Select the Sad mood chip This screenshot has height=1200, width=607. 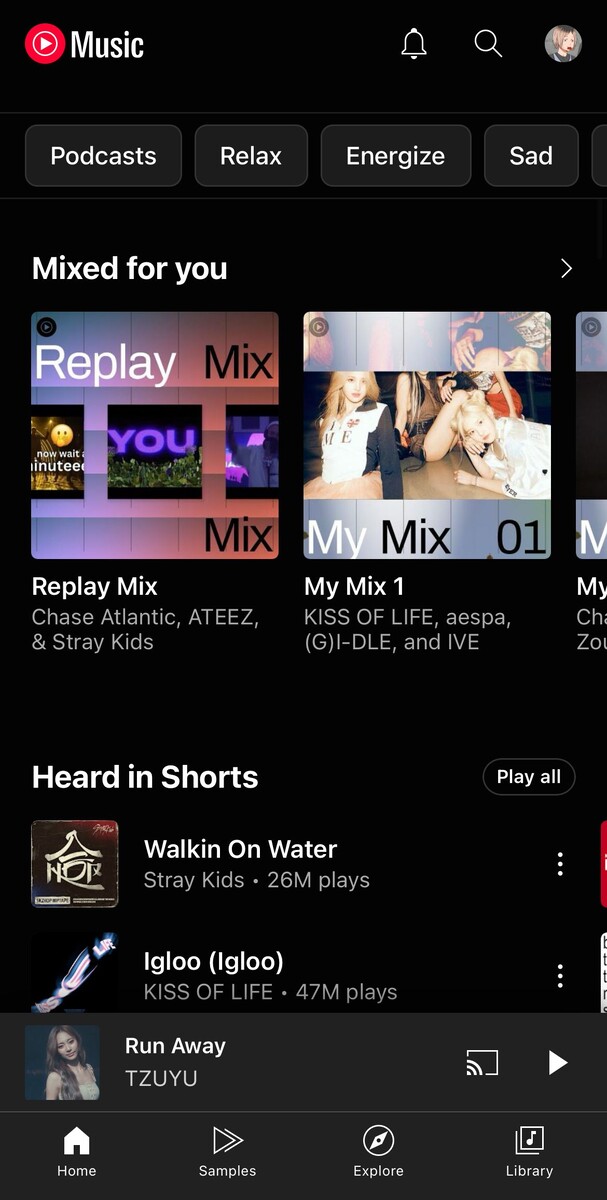point(531,156)
